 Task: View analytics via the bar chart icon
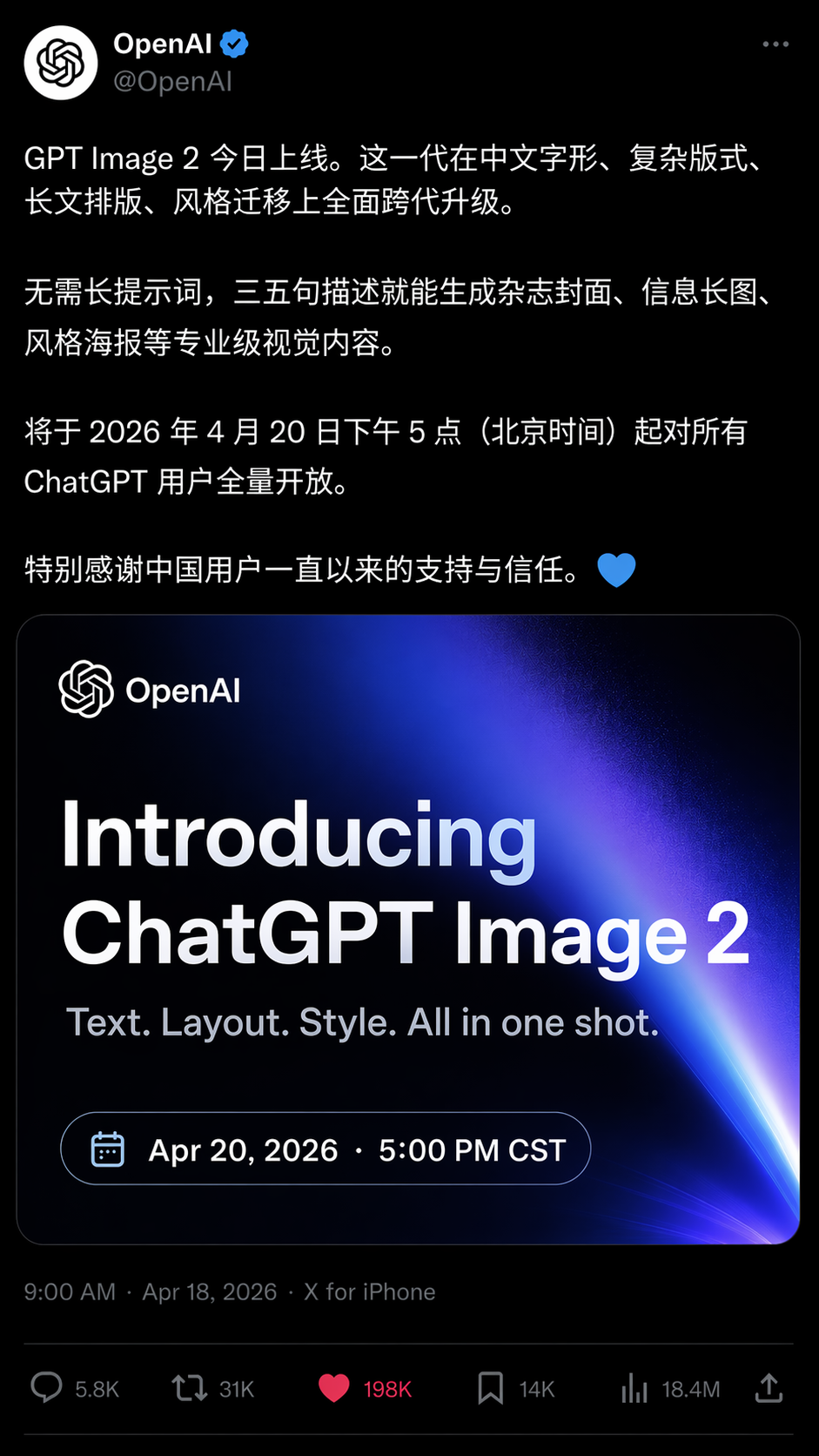pos(634,1388)
